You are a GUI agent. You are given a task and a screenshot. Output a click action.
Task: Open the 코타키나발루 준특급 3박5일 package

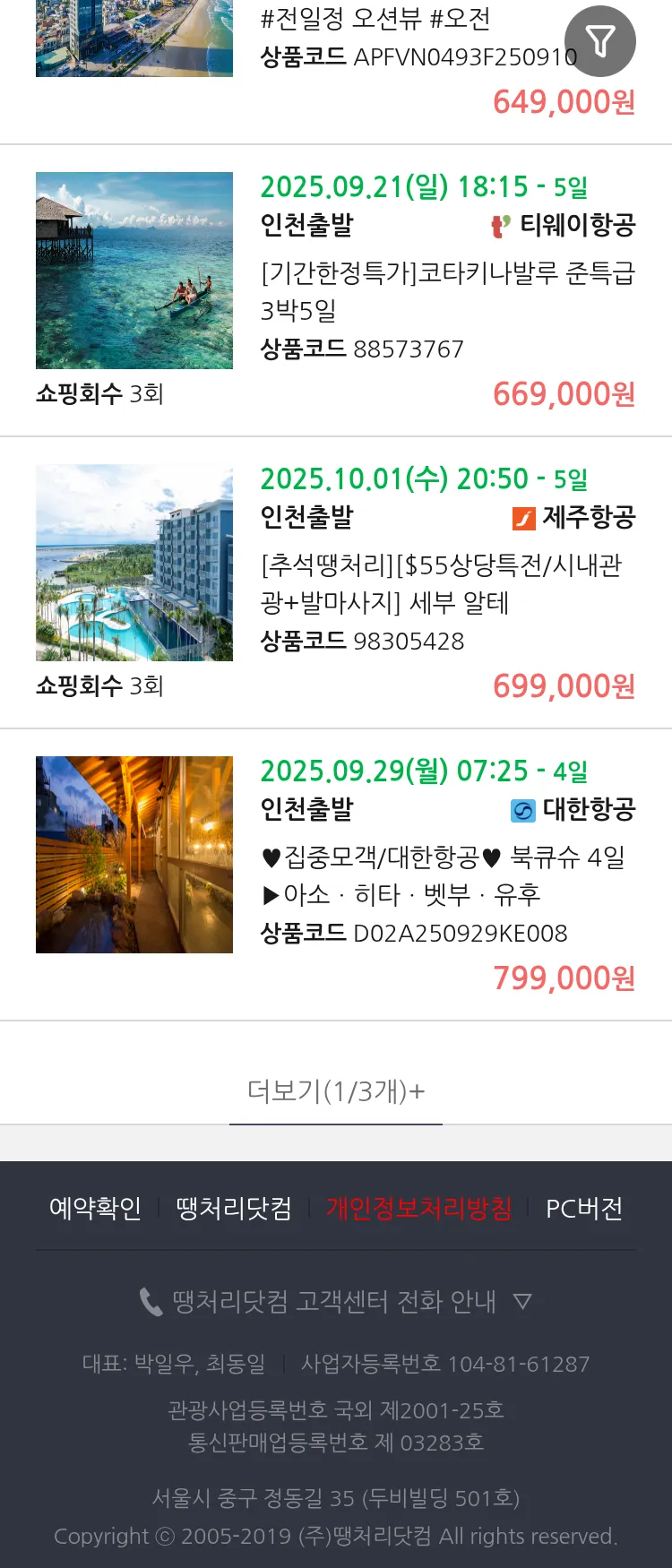[447, 290]
